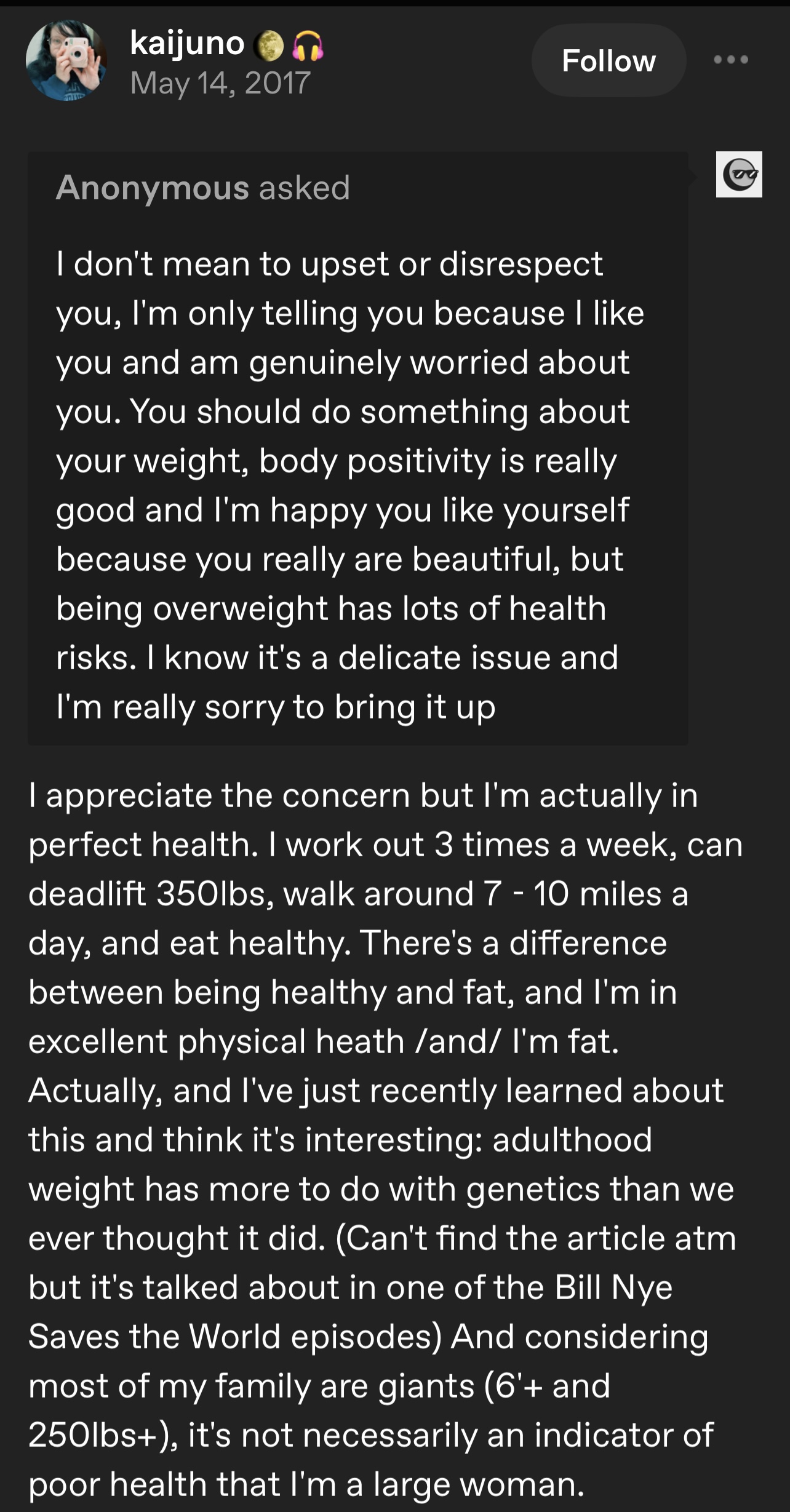
Task: Open kaijuno's profile avatar
Action: tap(66, 60)
